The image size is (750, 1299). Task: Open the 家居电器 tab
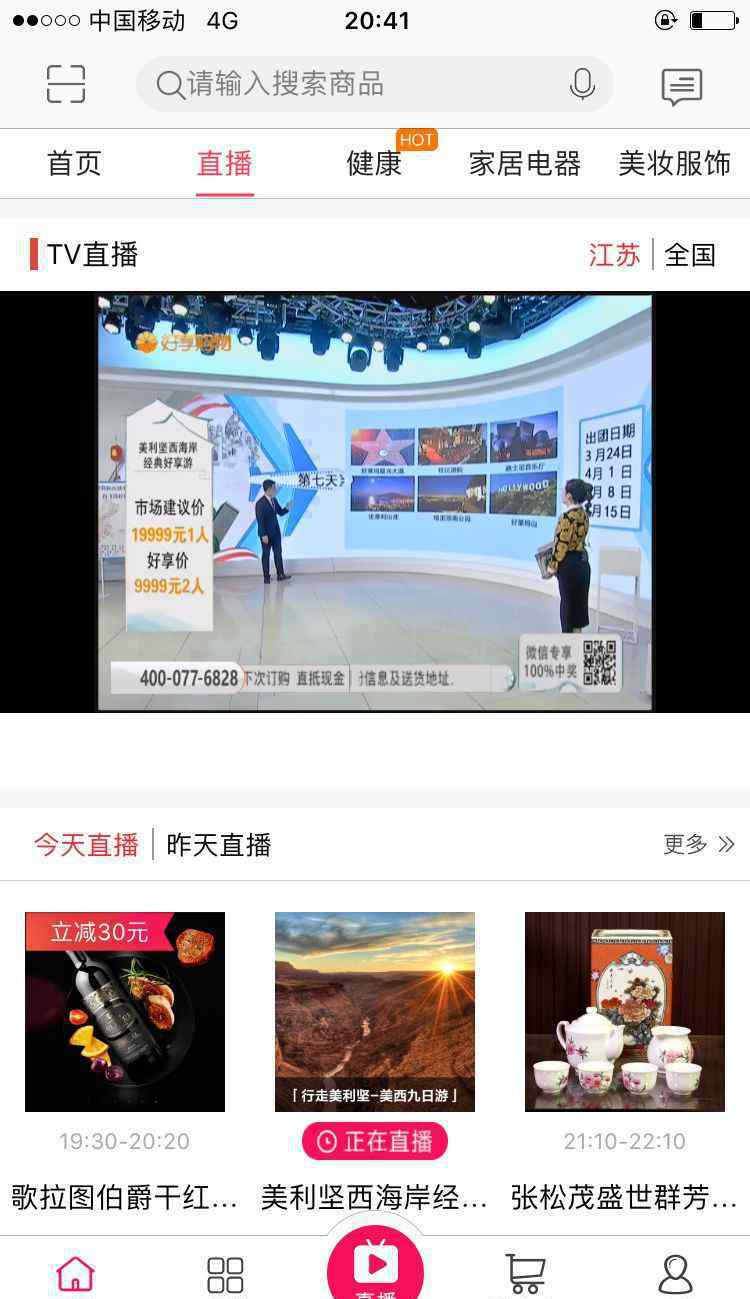tap(524, 163)
